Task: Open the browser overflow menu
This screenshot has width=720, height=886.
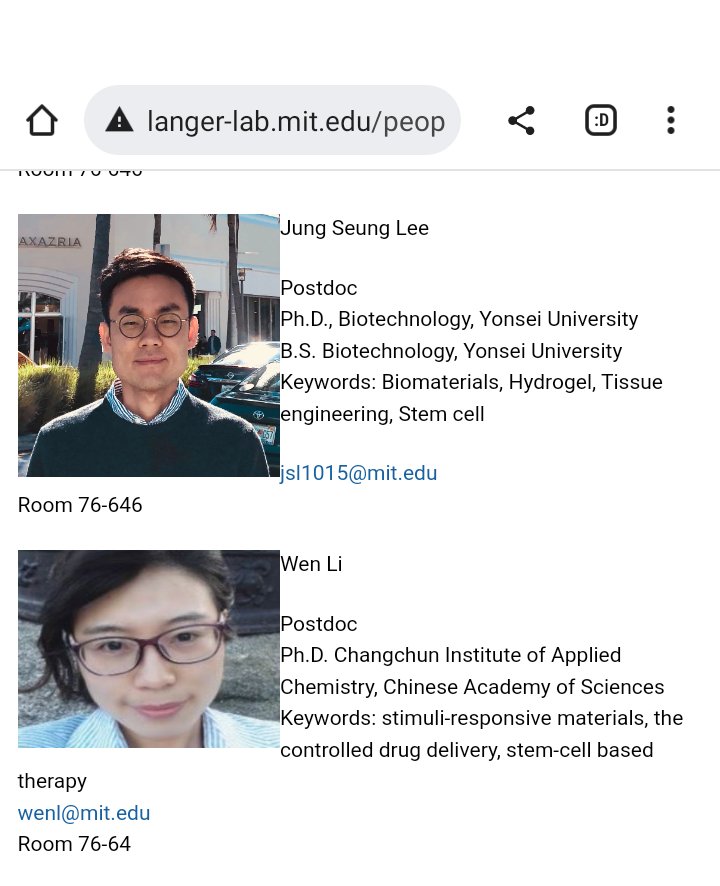Action: 670,121
